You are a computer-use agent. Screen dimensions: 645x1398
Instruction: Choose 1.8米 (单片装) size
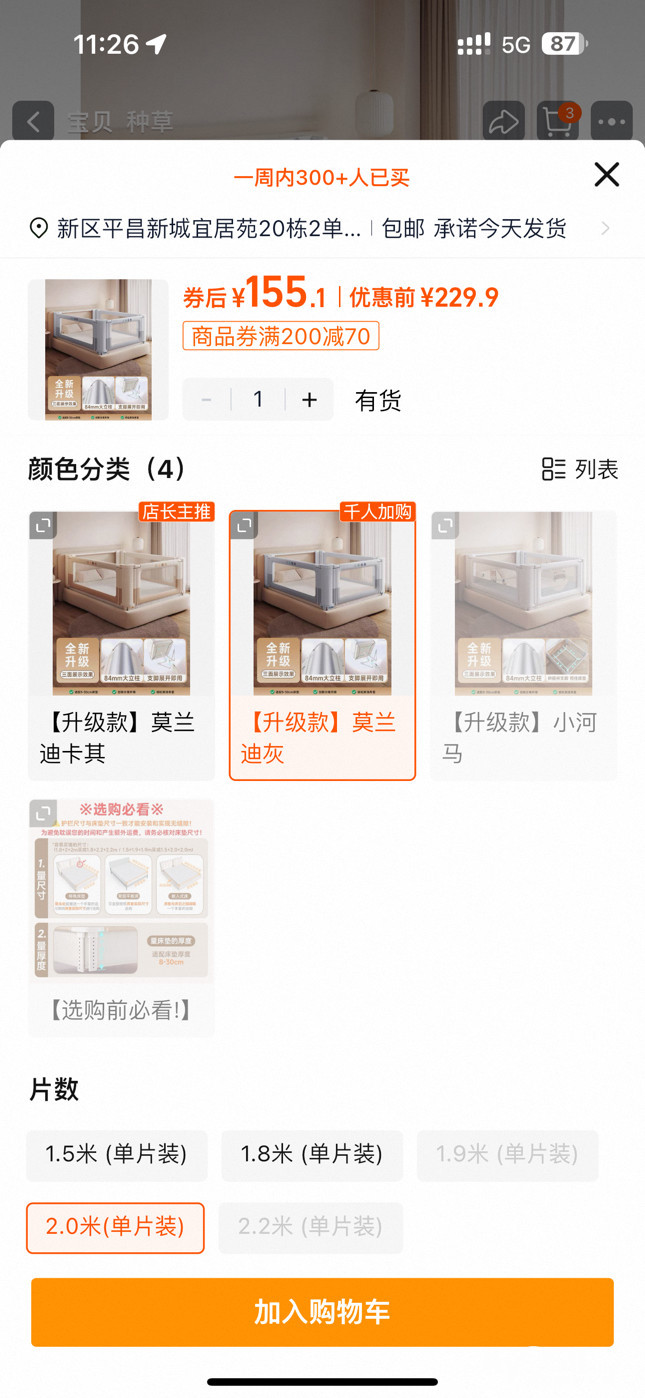(311, 1155)
